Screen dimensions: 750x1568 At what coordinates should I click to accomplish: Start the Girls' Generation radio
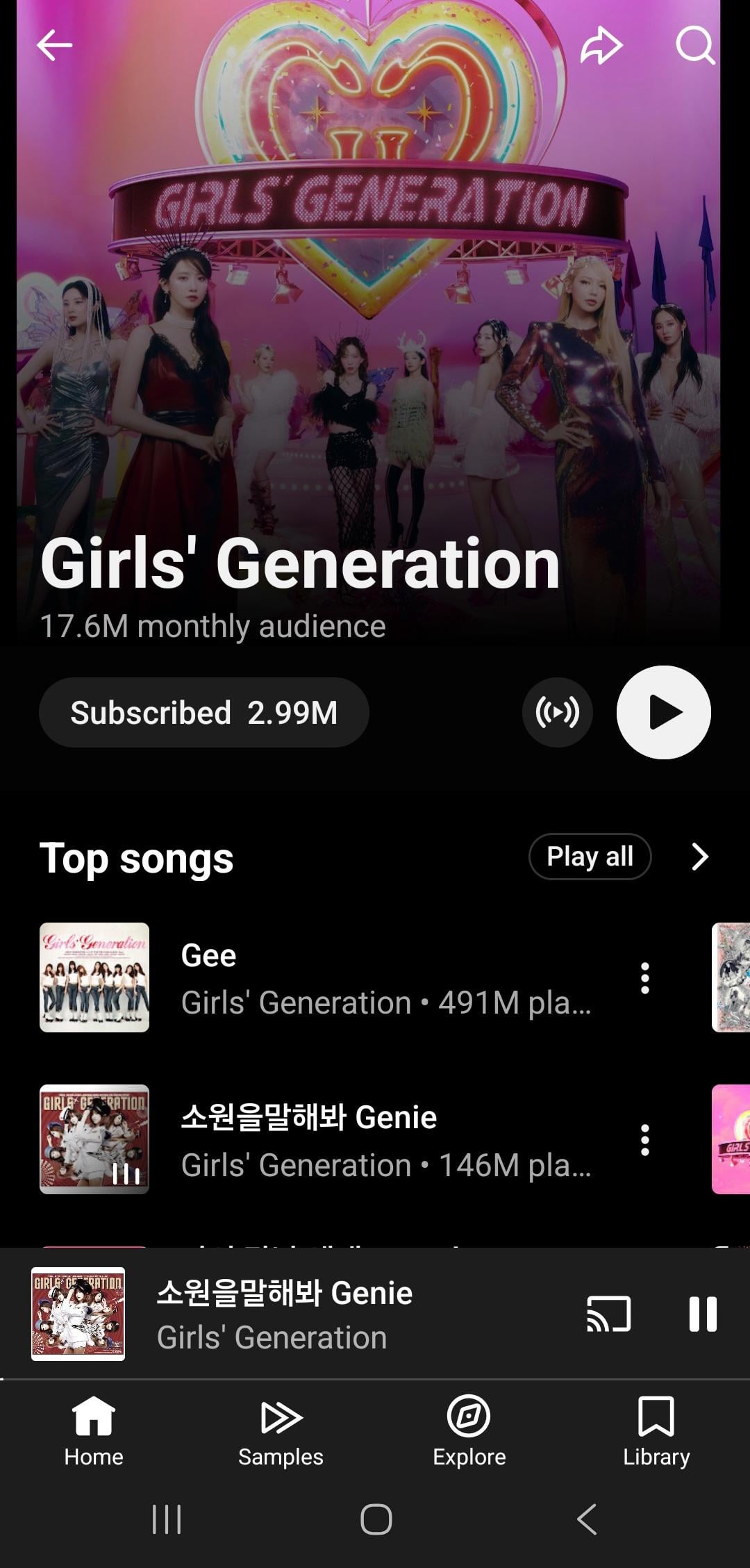[557, 713]
